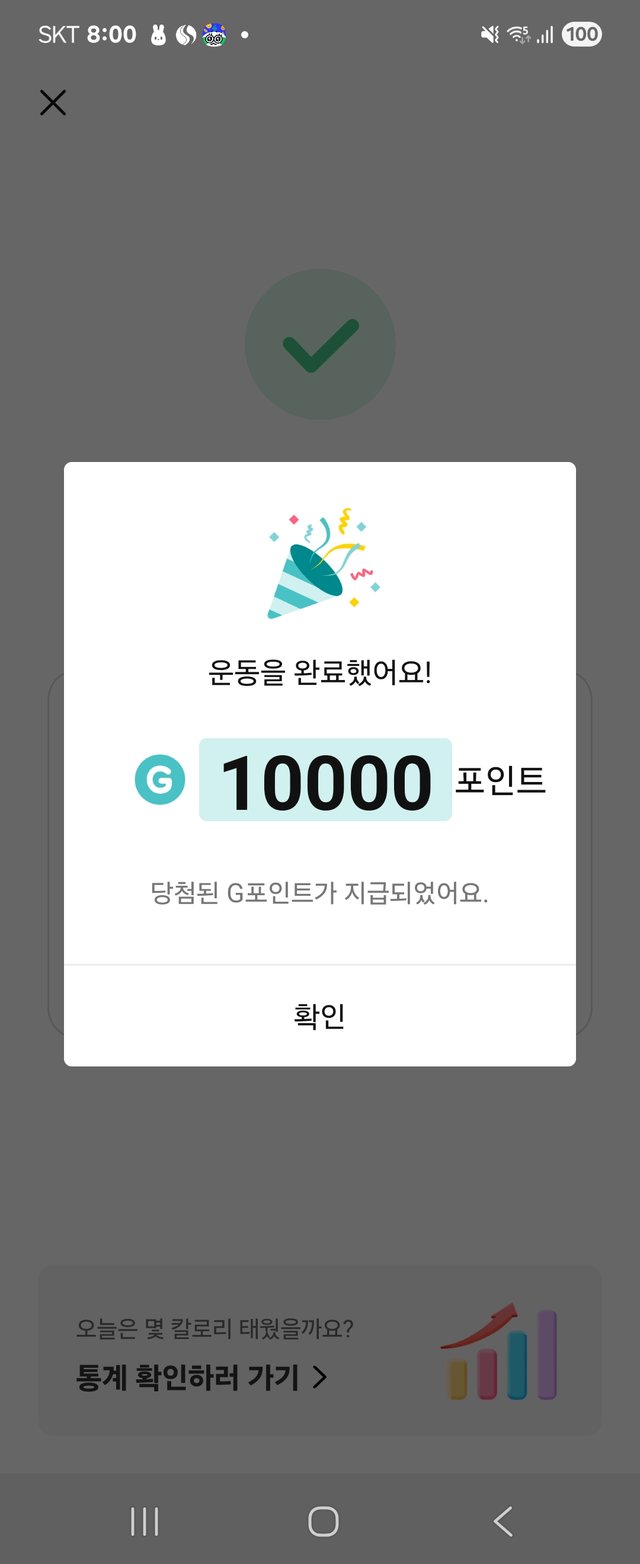This screenshot has width=640, height=1564.
Task: Go to the home screen
Action: pos(322,1521)
